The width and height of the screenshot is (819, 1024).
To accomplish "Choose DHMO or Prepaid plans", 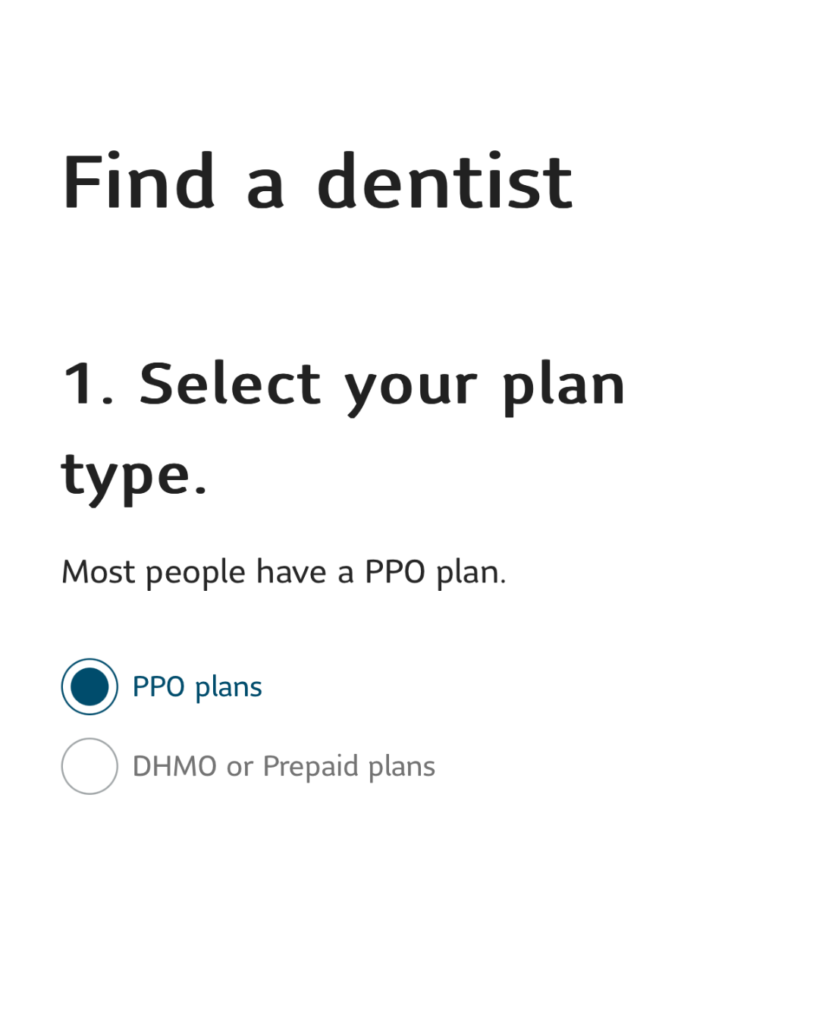I will pos(90,767).
